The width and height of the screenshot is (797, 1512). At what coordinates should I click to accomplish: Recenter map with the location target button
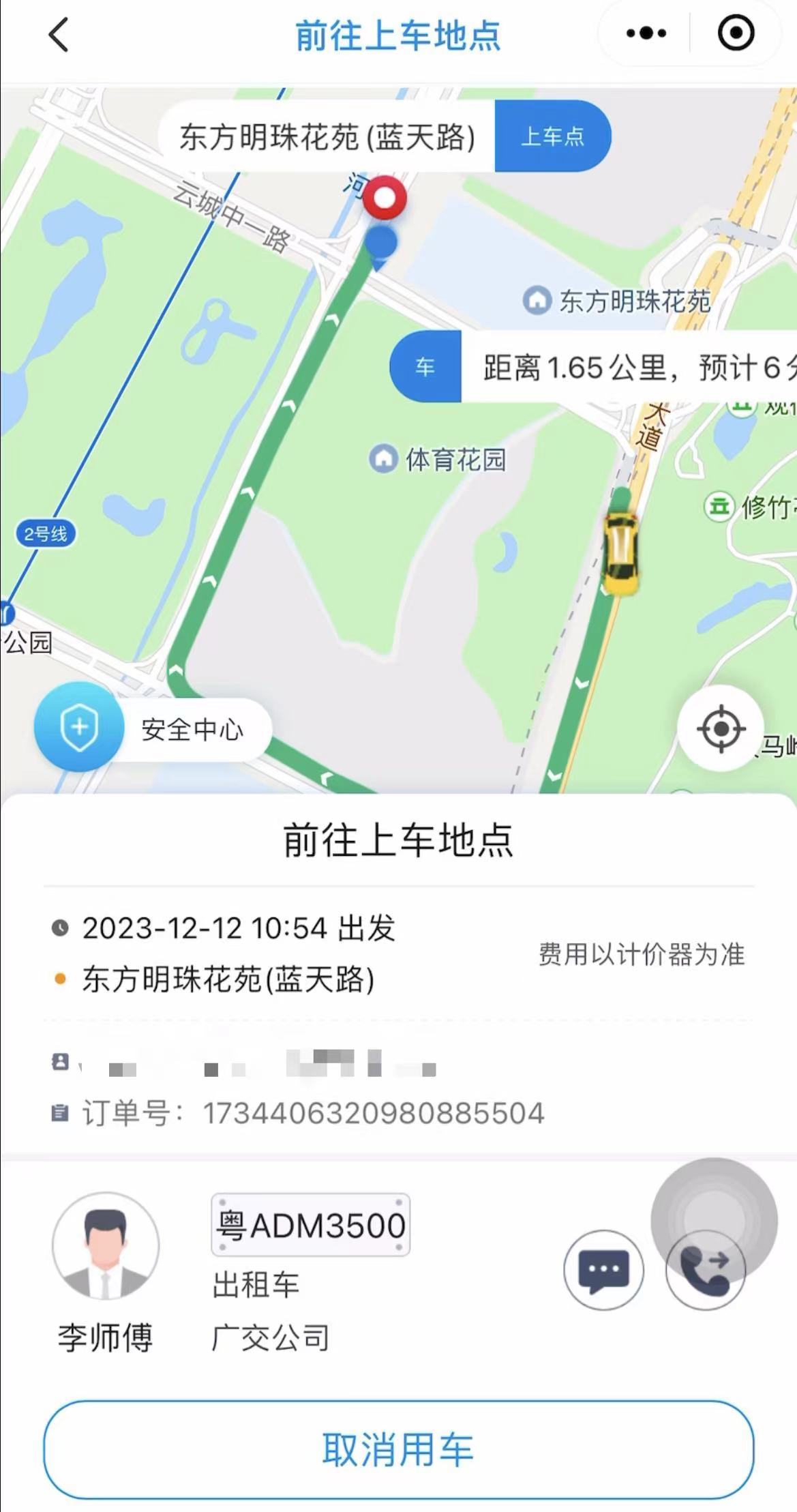pos(721,729)
